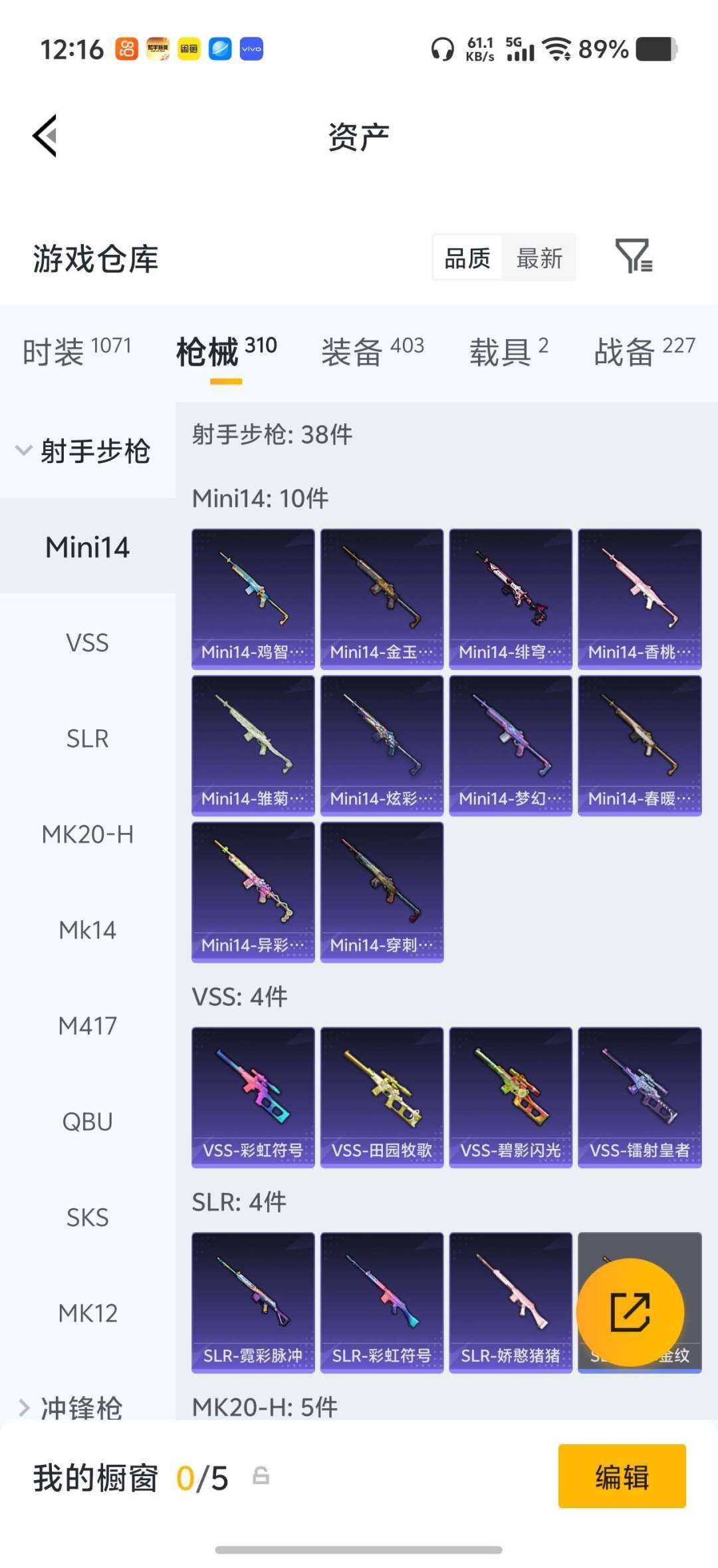Go back from the 资产 page
The image size is (718, 1568).
(x=45, y=136)
